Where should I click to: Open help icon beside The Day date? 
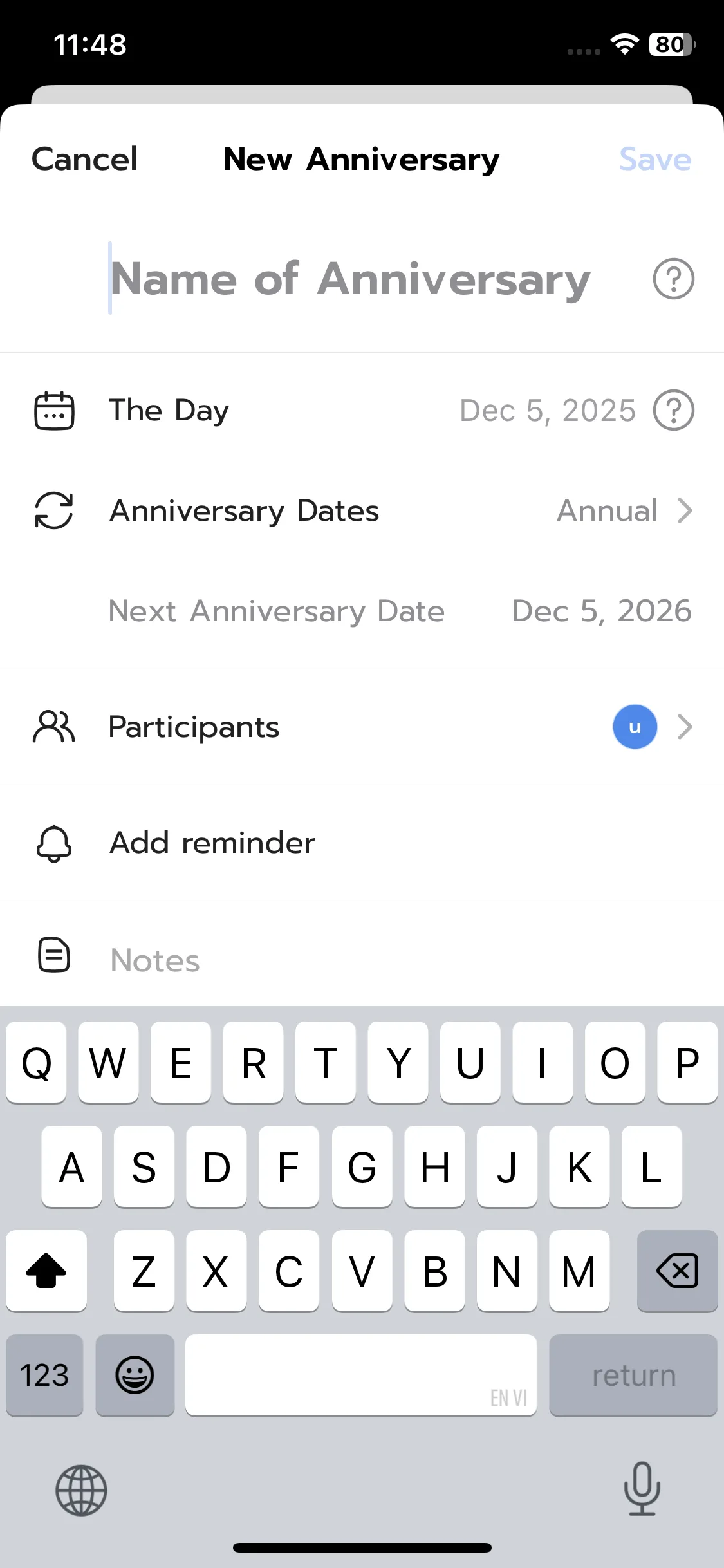(673, 411)
